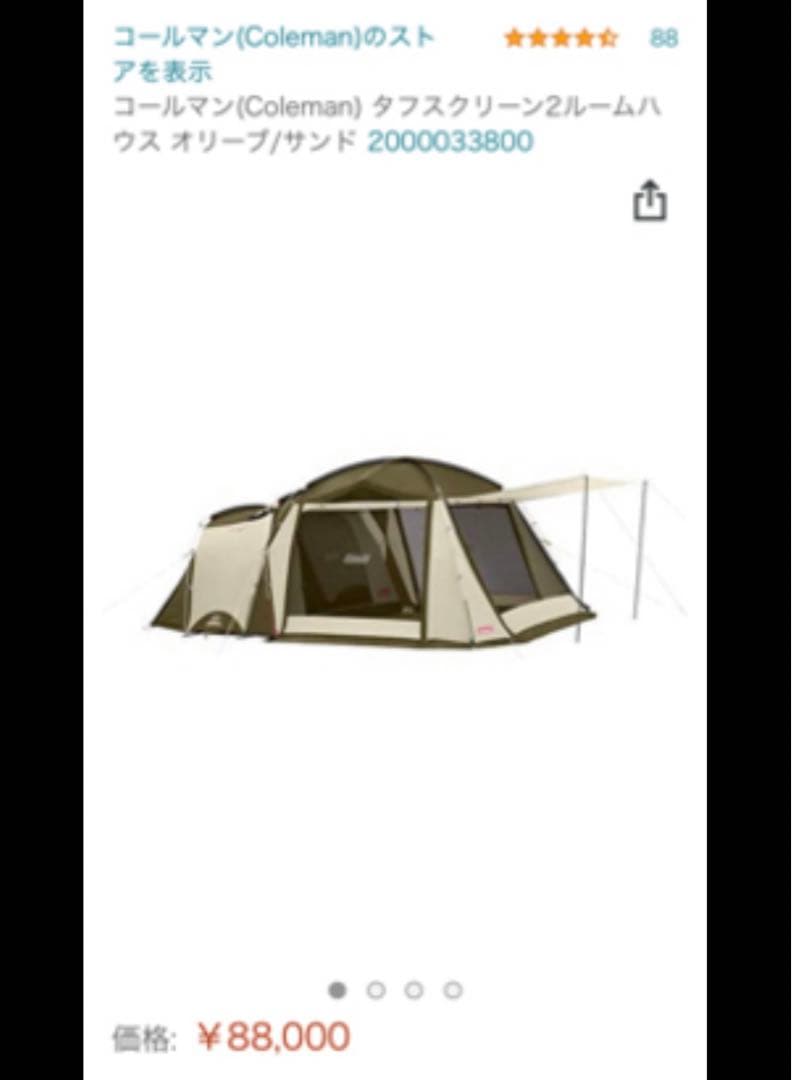View the 88 customer reviews
Viewport: 792px width, 1080px height.
pyautogui.click(x=663, y=39)
